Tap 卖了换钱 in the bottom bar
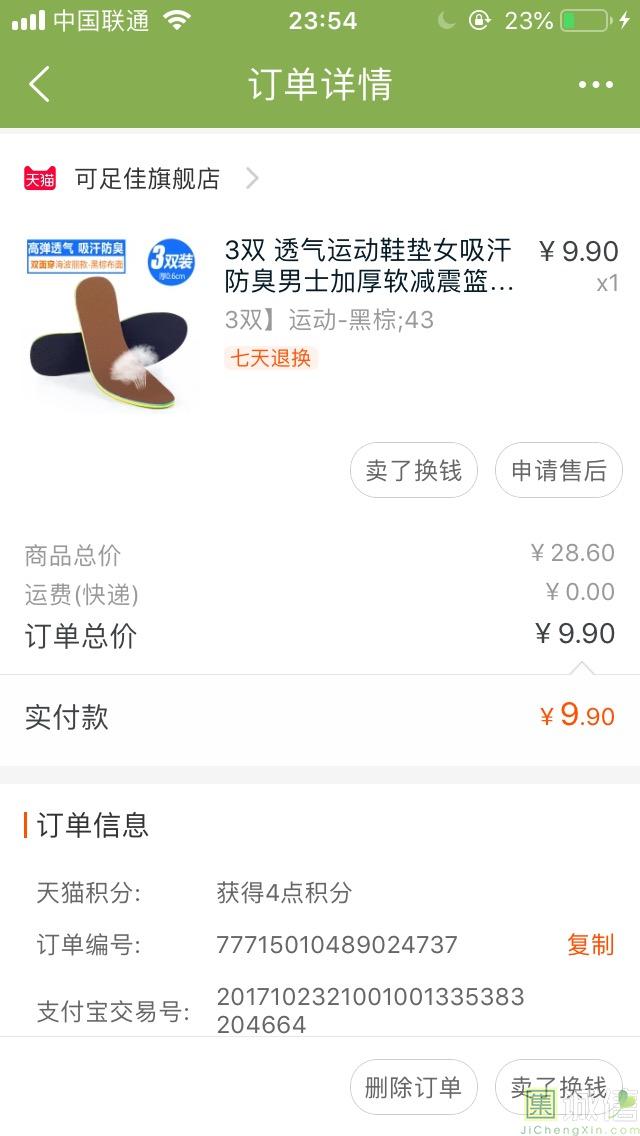 tap(559, 1087)
